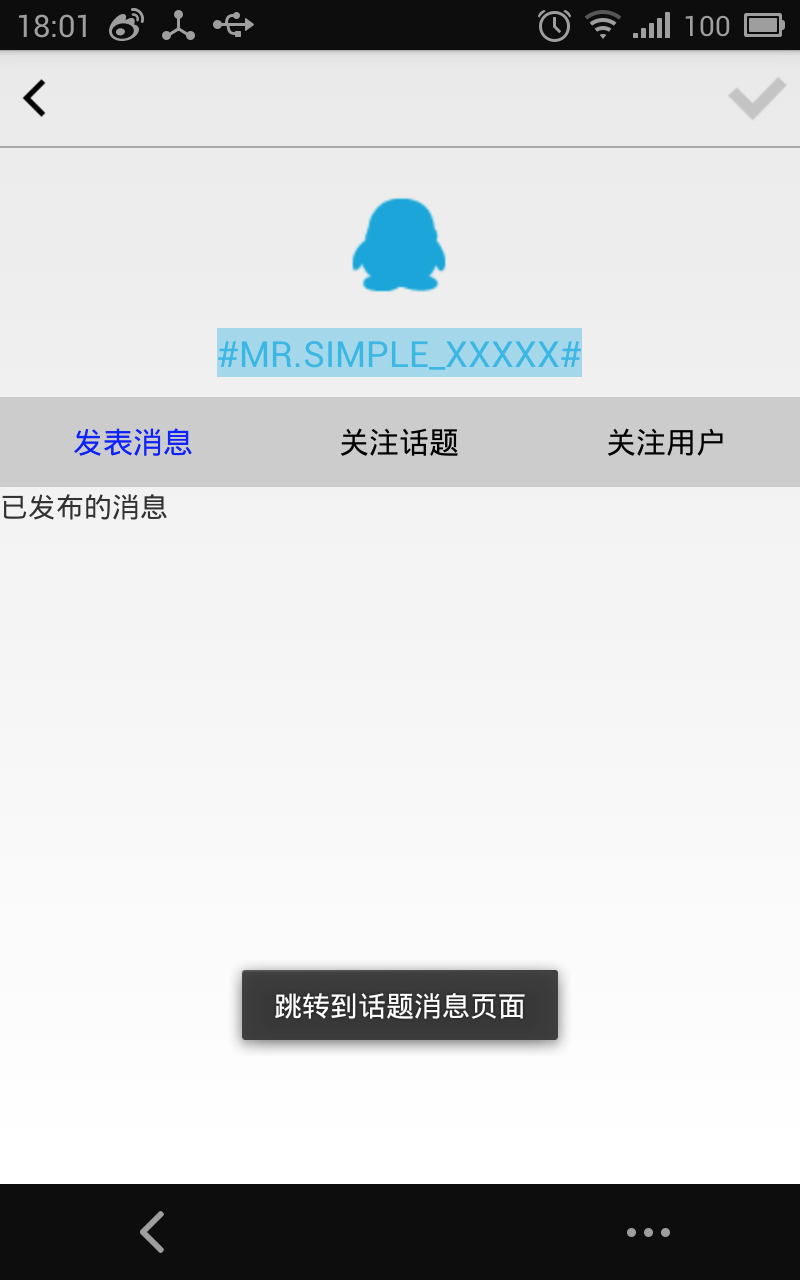Image resolution: width=800 pixels, height=1280 pixels.
Task: Tap the penguin avatar image
Action: tap(399, 245)
